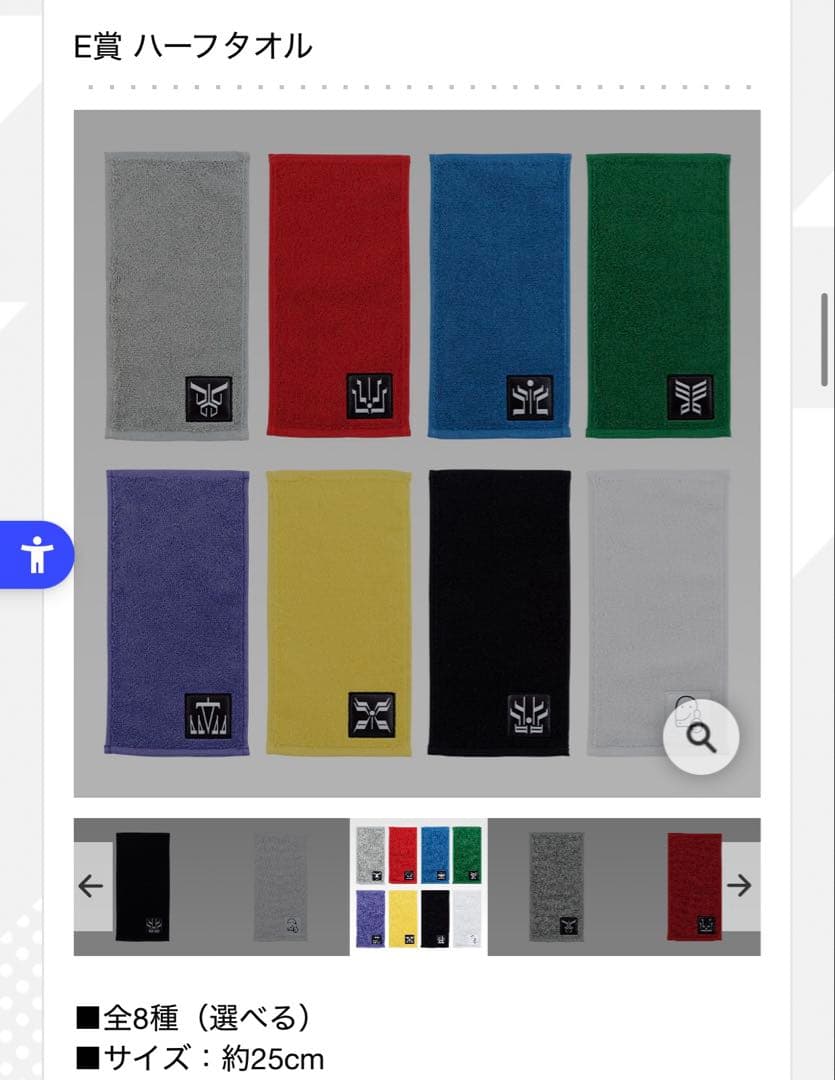Zoom the towel image with the magnifier
This screenshot has height=1080, width=835.
point(701,738)
